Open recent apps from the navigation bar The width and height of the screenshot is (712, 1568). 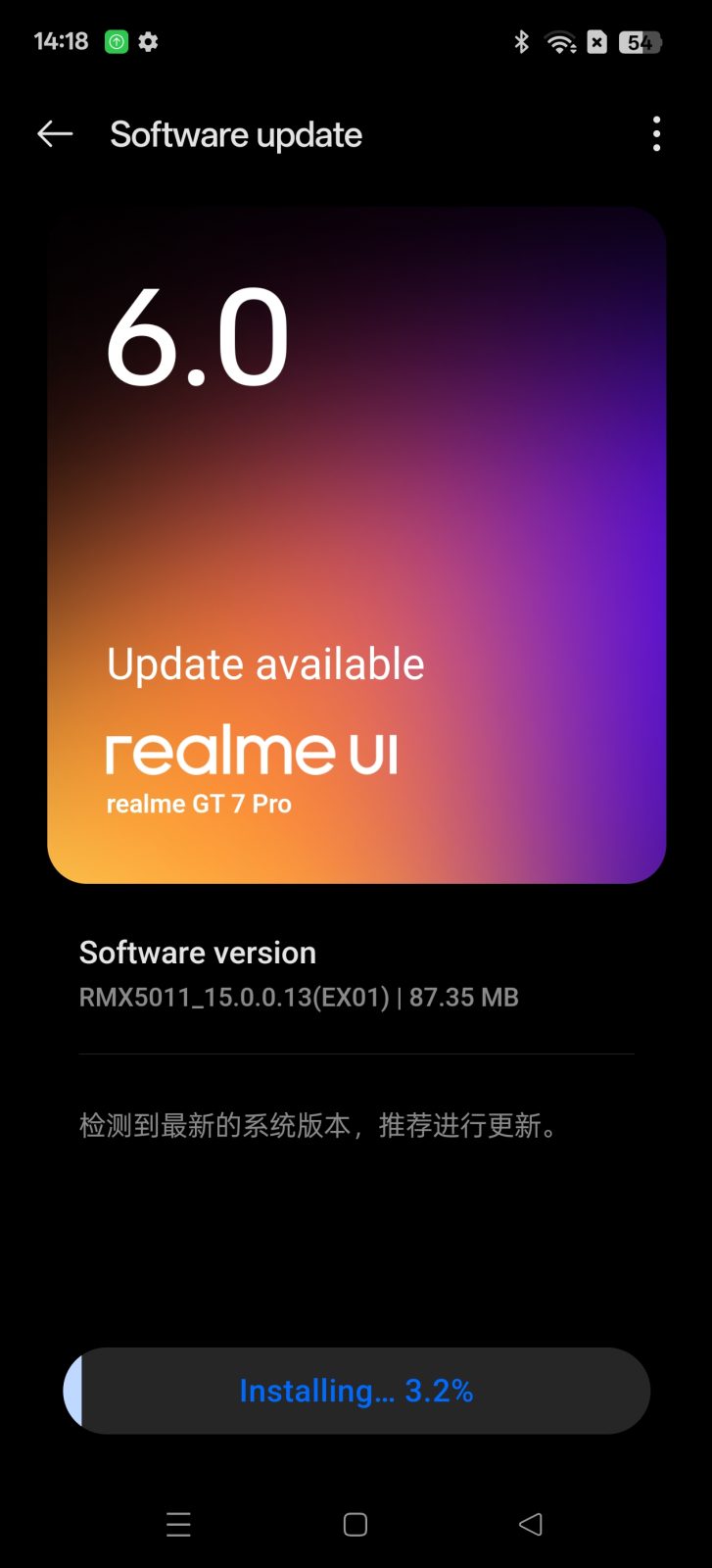pos(178,1524)
